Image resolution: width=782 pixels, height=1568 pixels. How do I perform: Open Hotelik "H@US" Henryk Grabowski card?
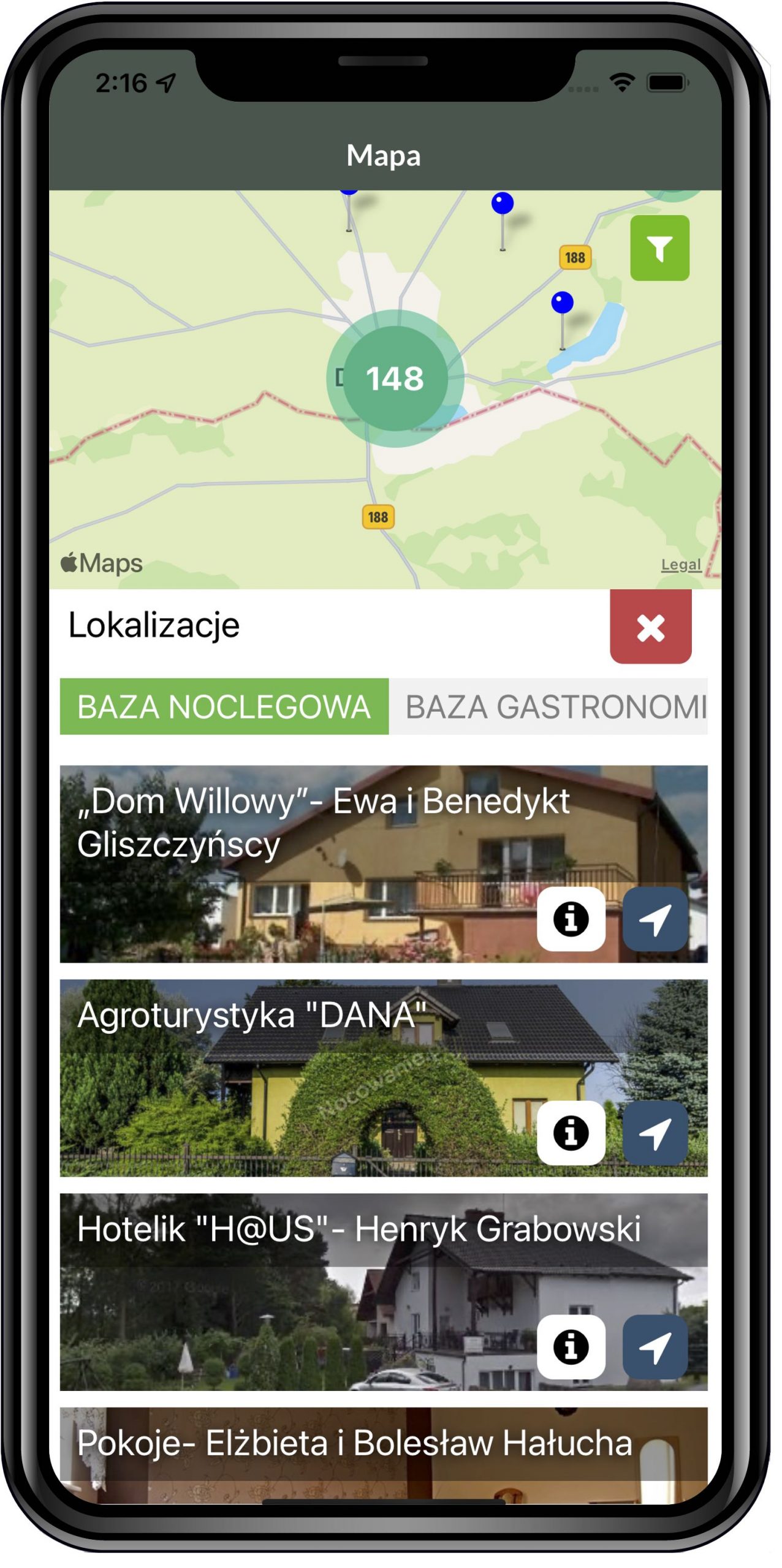(x=384, y=1292)
